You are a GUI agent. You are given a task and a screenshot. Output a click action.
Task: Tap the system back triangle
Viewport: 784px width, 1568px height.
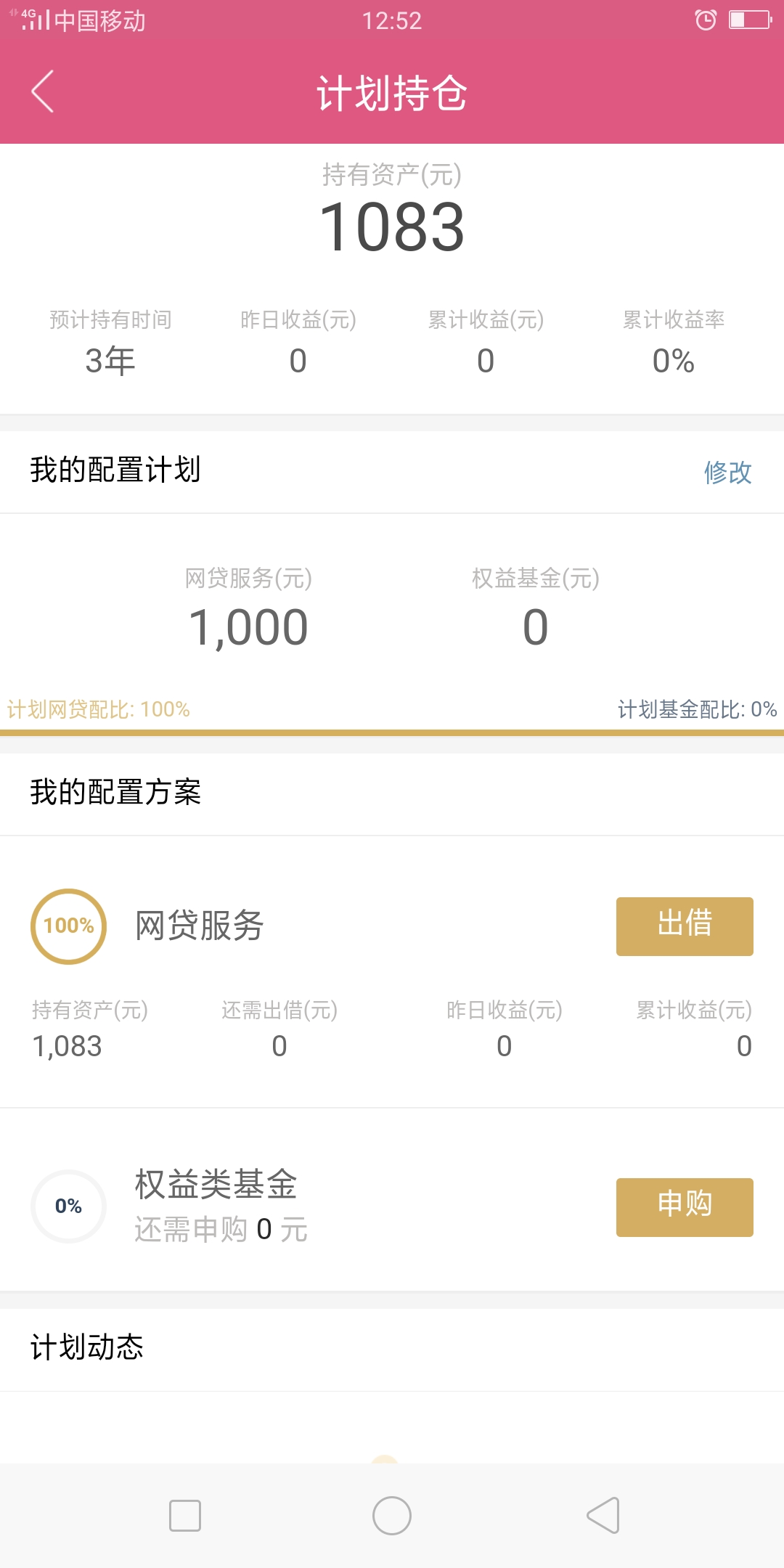[603, 1516]
